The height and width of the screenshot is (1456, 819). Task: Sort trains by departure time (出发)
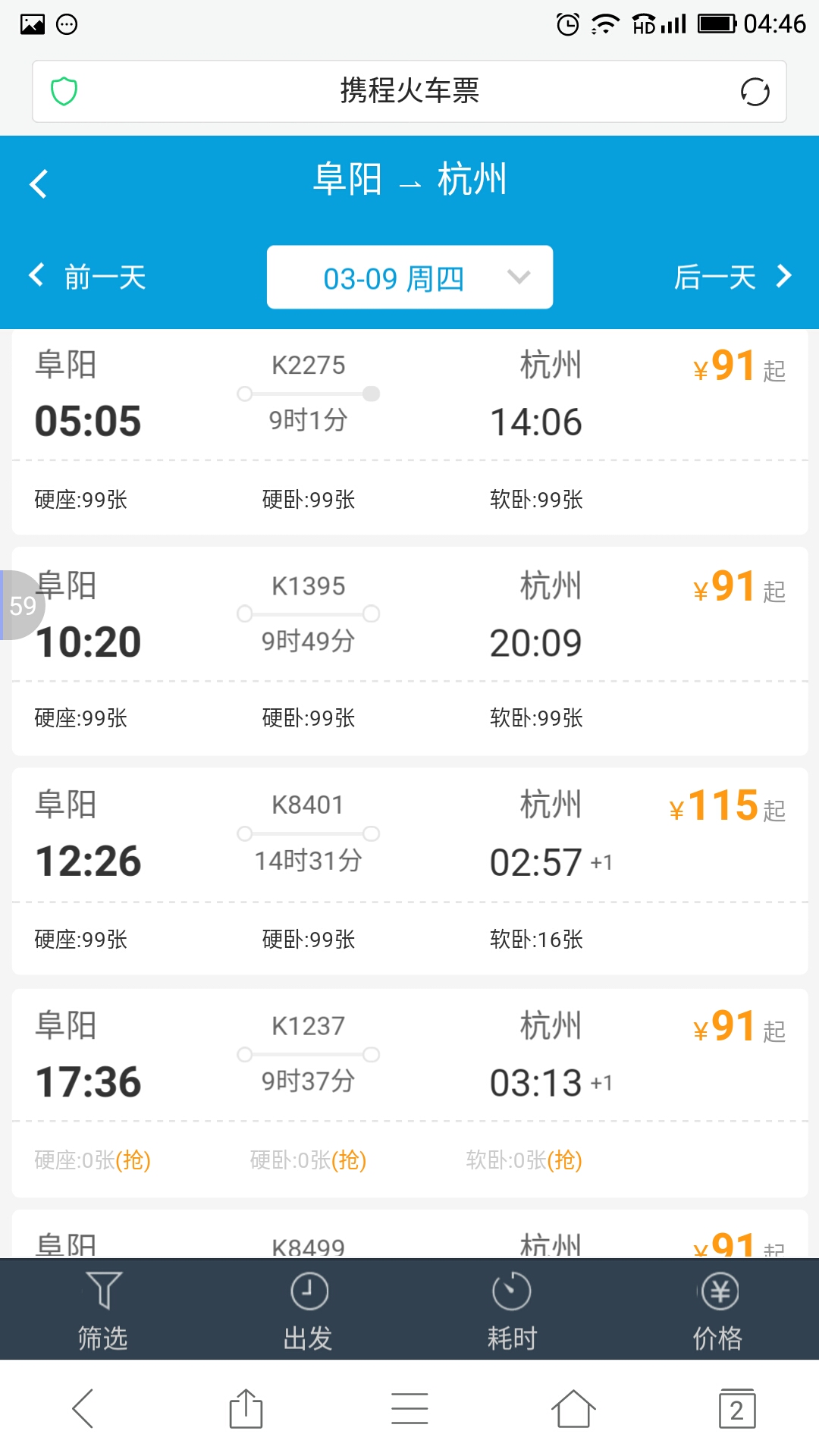(308, 1310)
